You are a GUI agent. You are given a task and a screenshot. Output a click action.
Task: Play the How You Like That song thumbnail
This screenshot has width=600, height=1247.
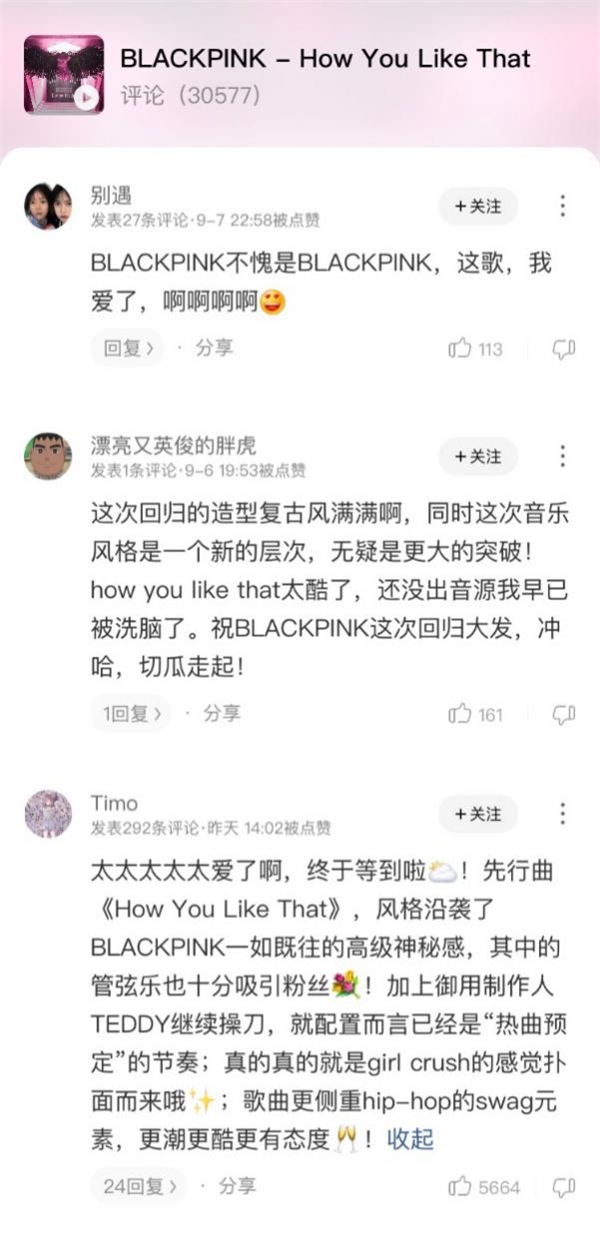pyautogui.click(x=64, y=76)
